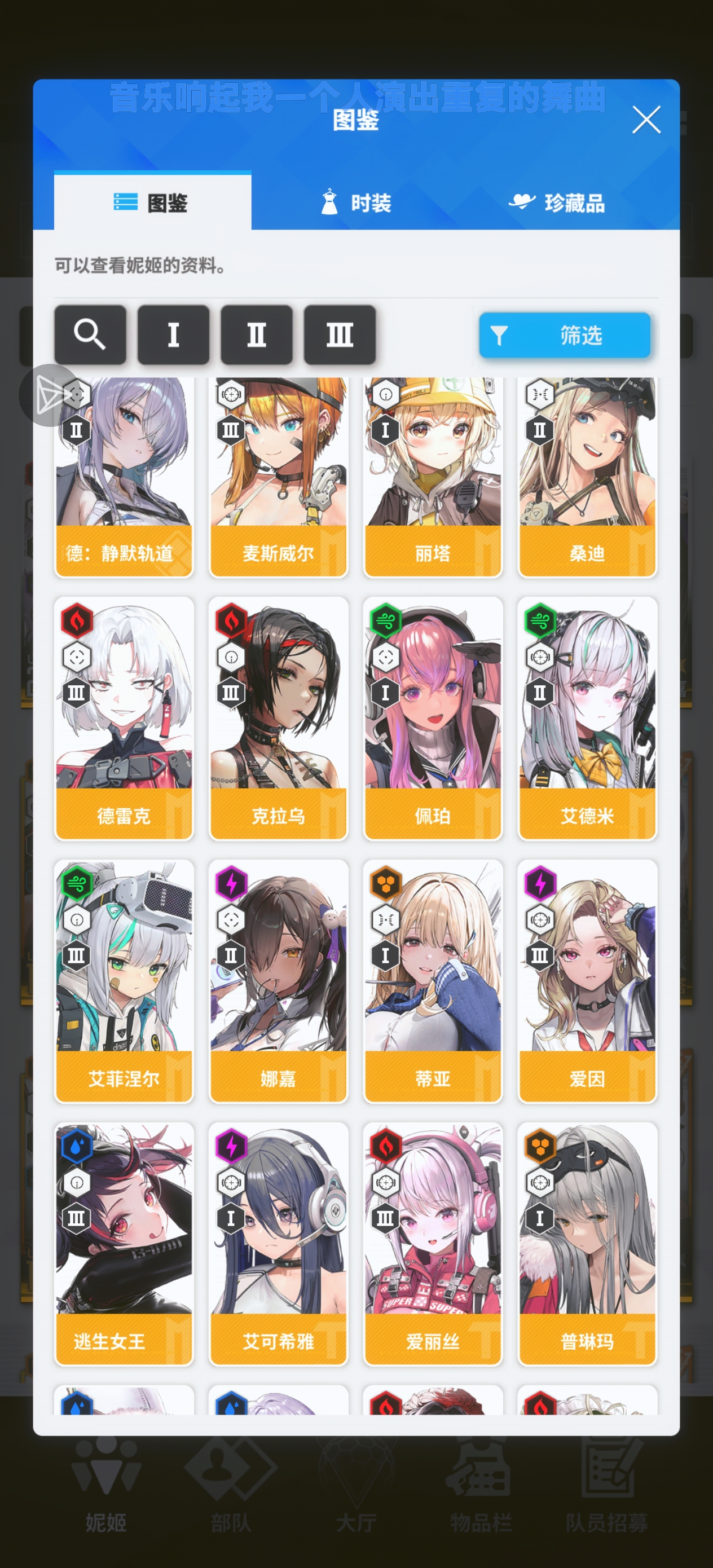View 克拉乌 character profile
Viewport: 713px width, 1568px height.
(x=278, y=718)
